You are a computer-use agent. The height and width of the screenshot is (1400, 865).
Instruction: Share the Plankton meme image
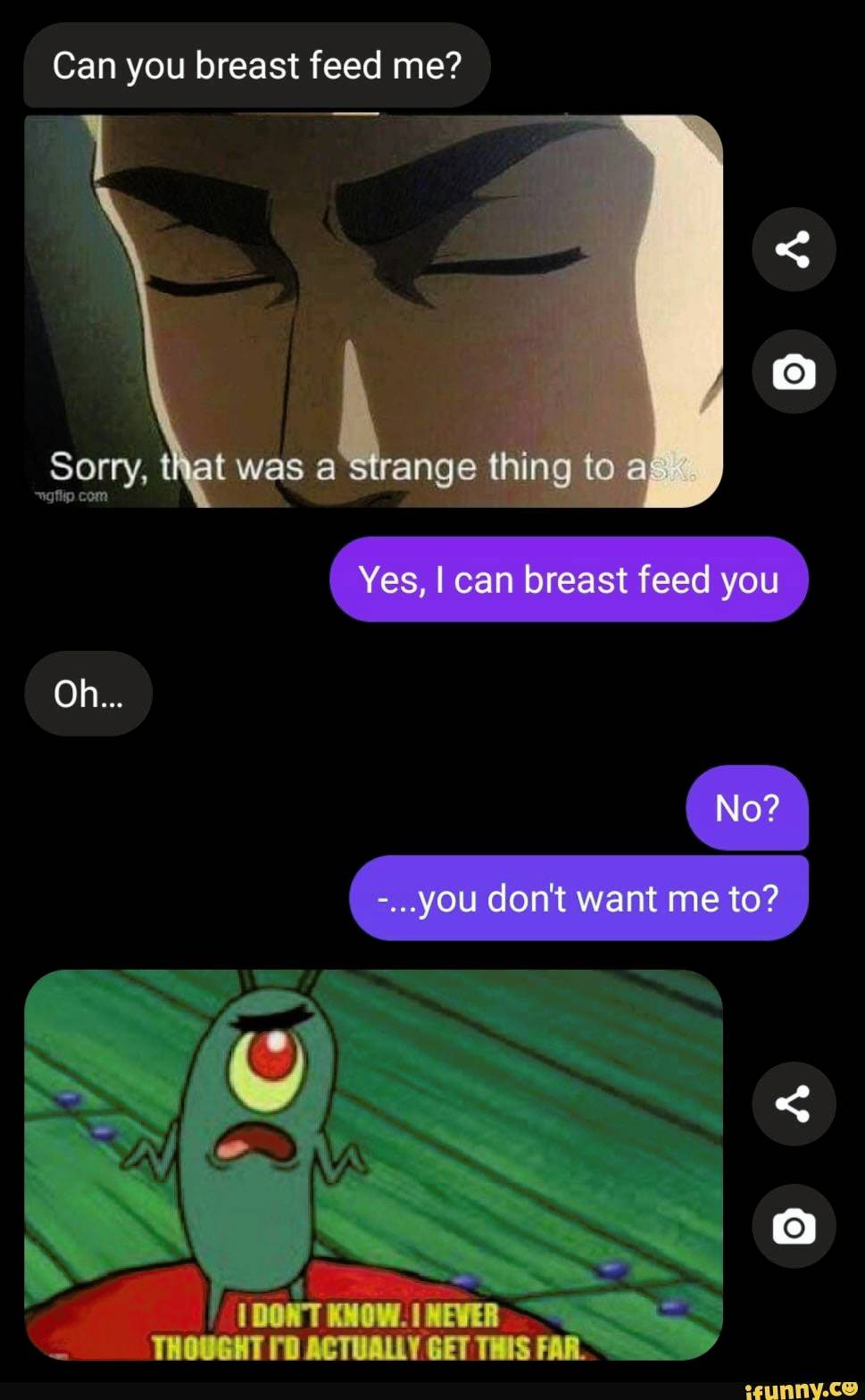[793, 1104]
